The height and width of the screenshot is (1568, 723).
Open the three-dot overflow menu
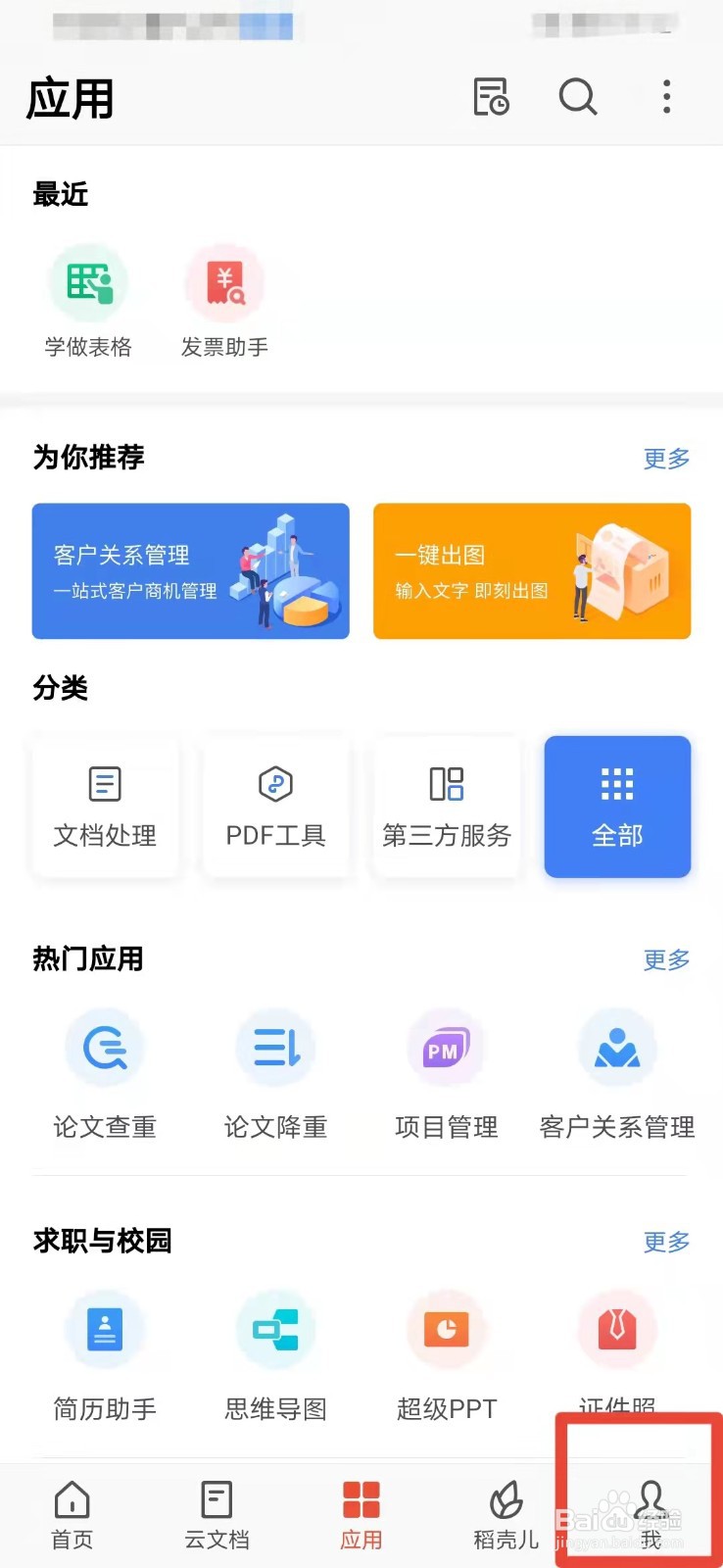click(666, 98)
